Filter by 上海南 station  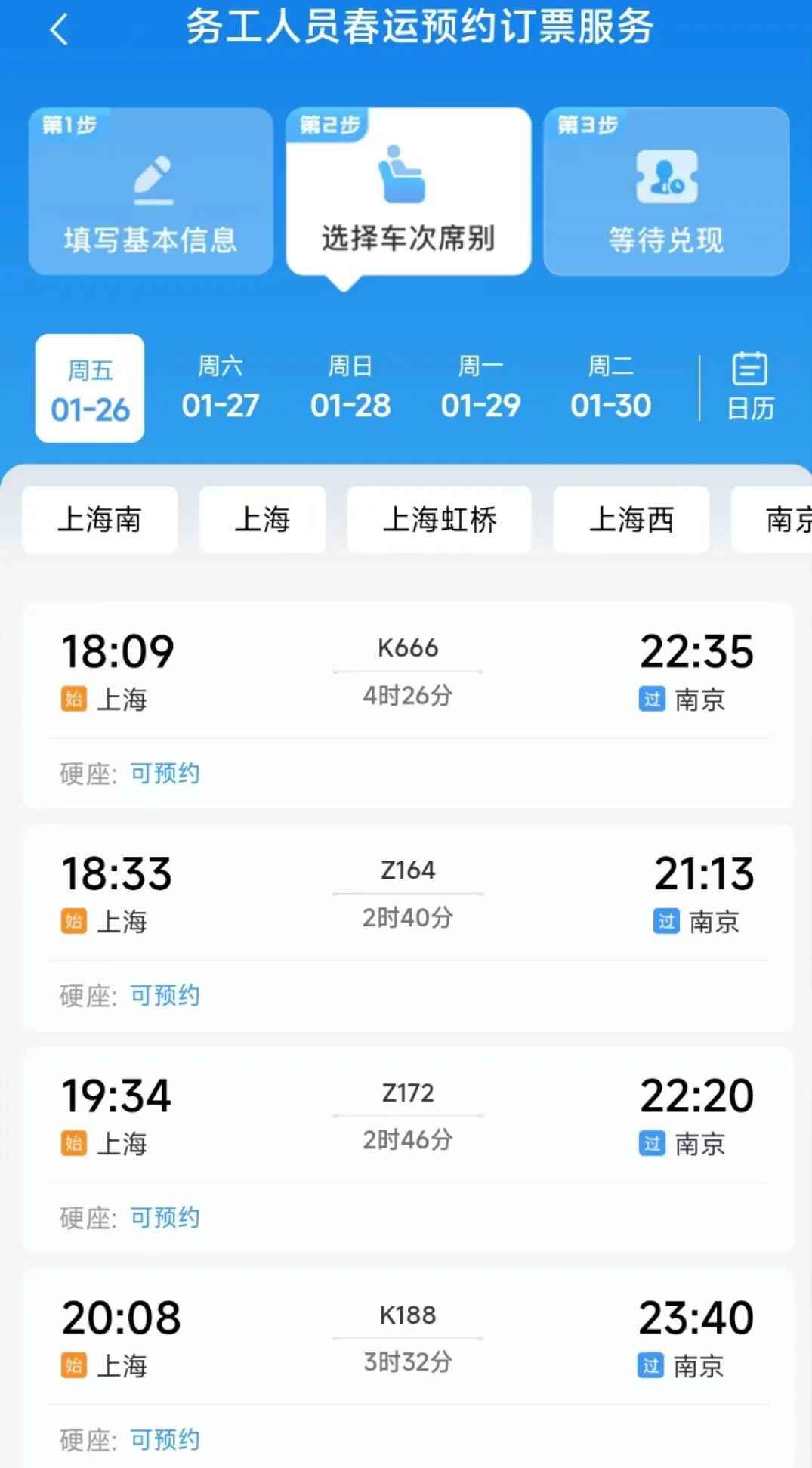click(100, 520)
